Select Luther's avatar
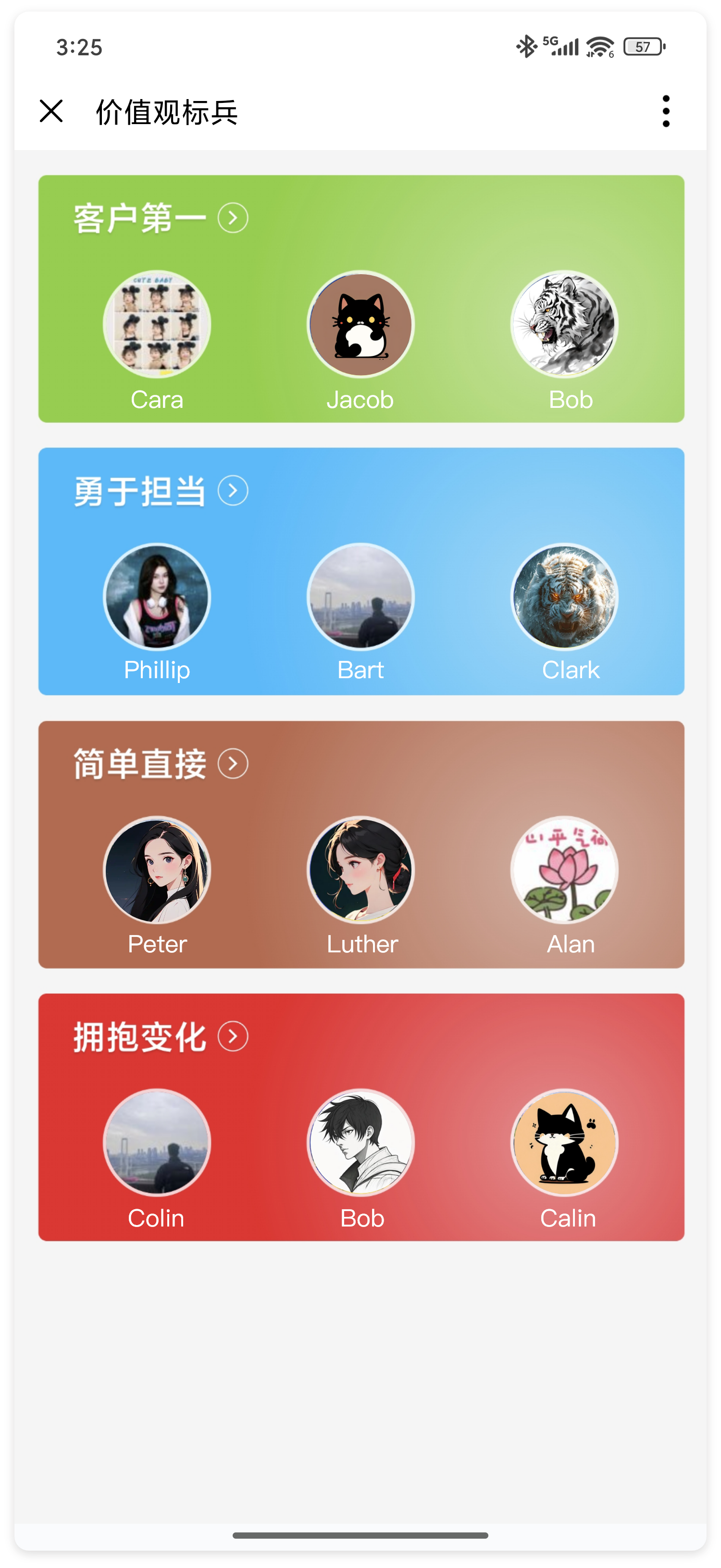Screen dimensions: 721x1568 click(x=360, y=869)
